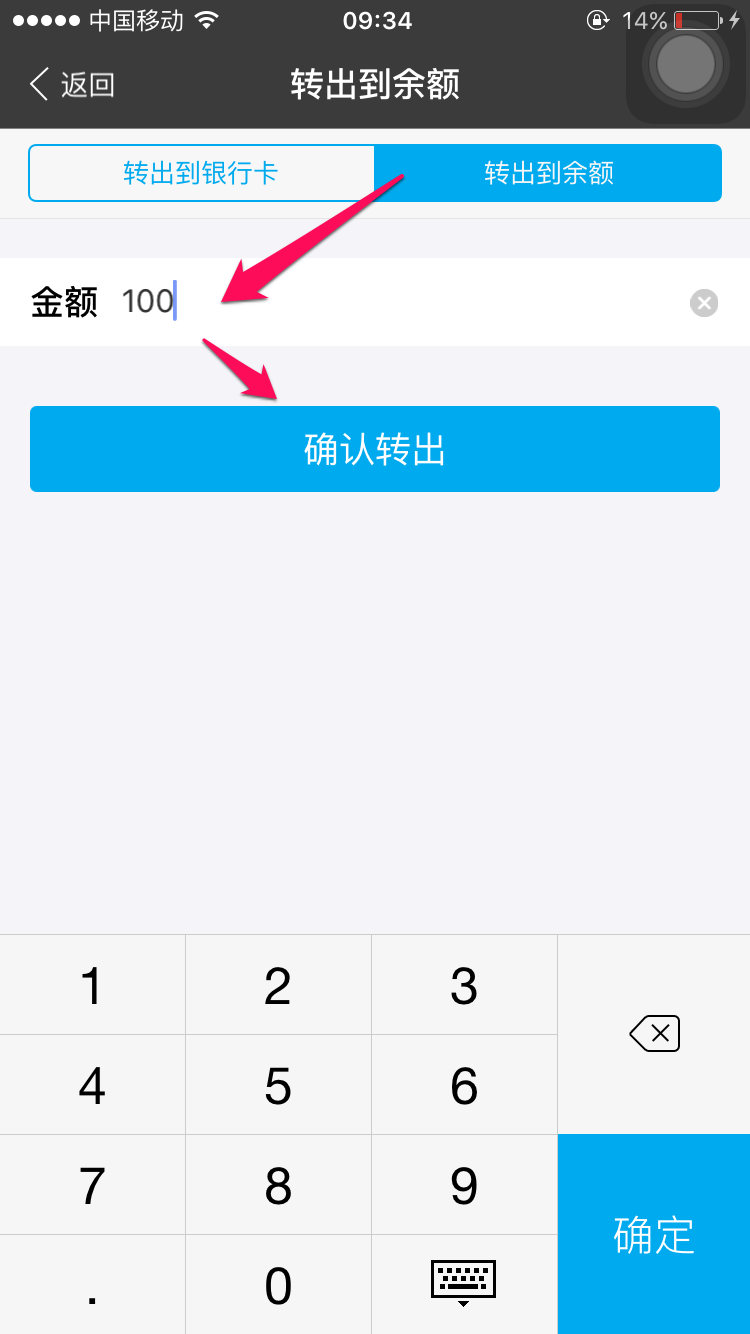
Task: Clear the entered amount
Action: [704, 302]
